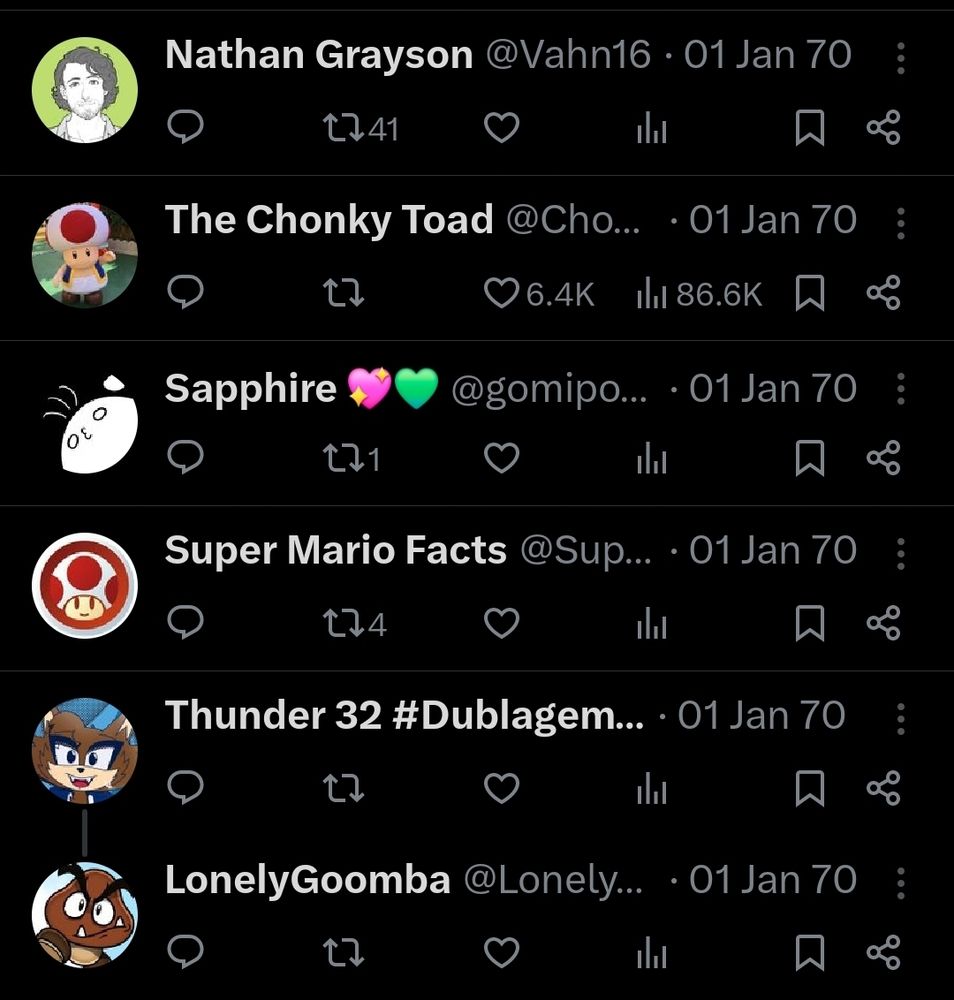Open Super Mario Facts profile picture

pos(84,585)
